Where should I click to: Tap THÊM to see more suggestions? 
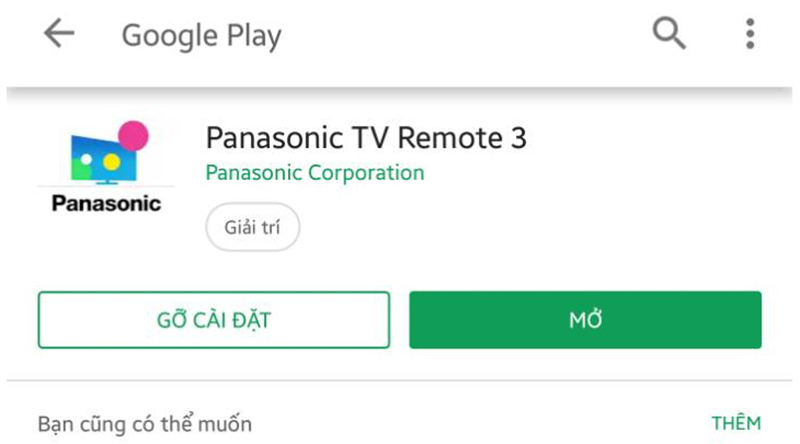(735, 423)
